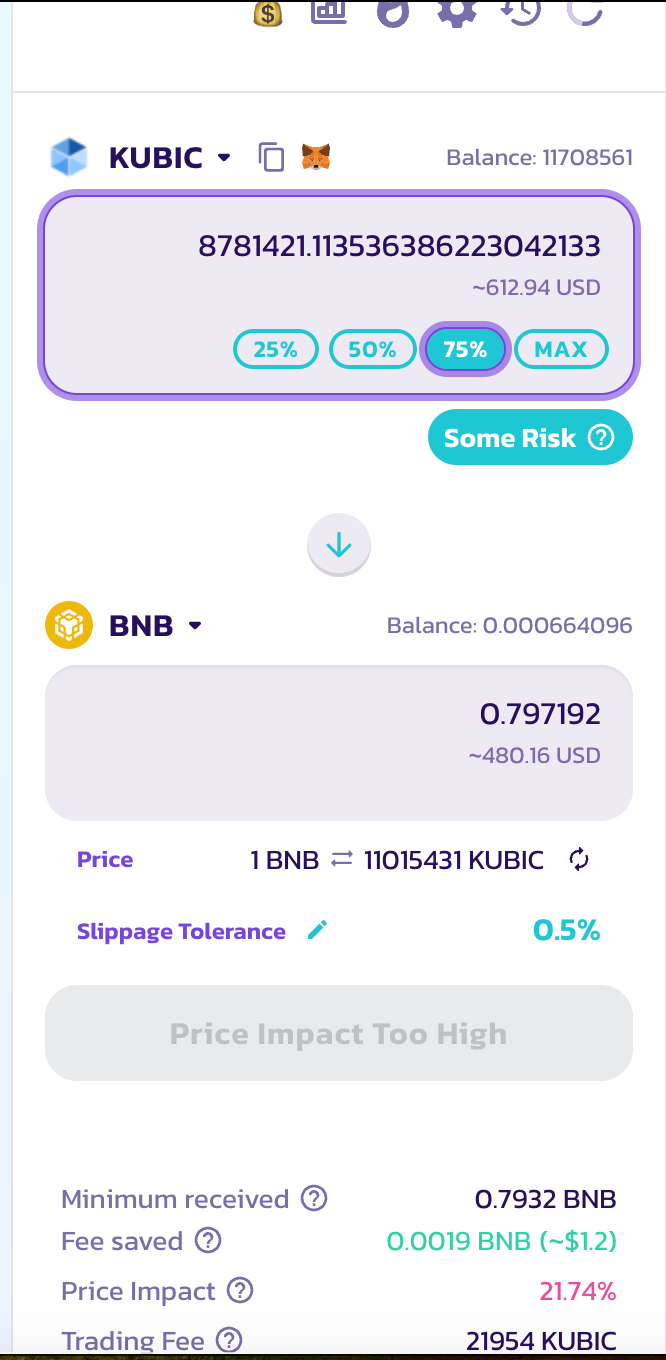
Task: Use MAX KUBIC balance
Action: (561, 350)
